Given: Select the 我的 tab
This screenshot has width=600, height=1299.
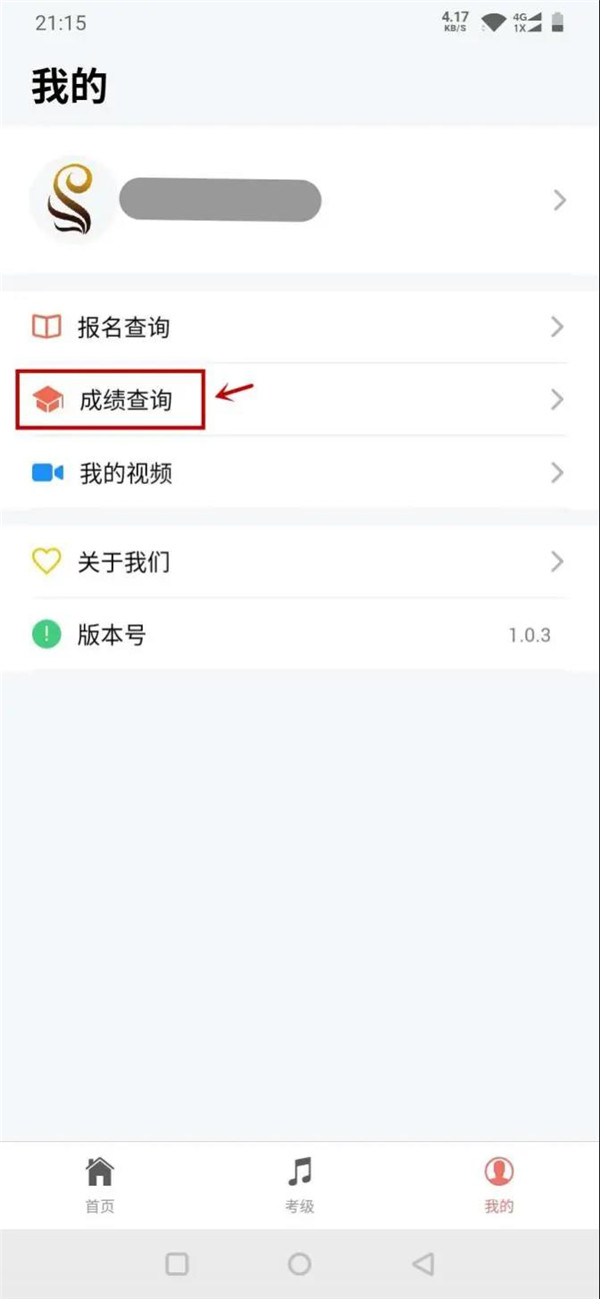Looking at the screenshot, I should (499, 1185).
